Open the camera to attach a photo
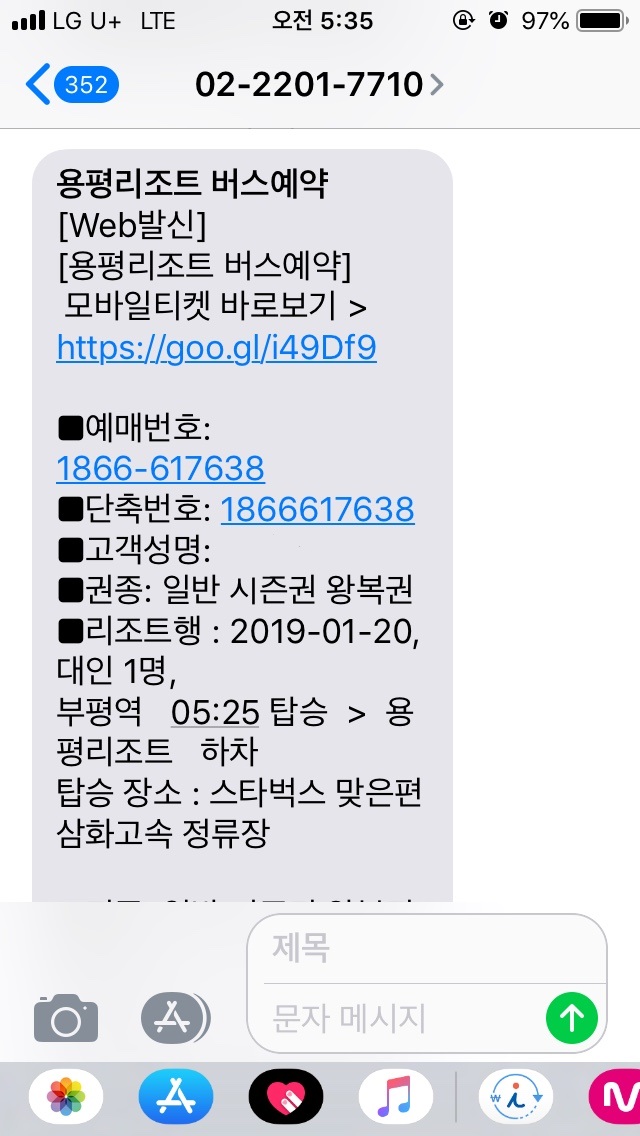 pyautogui.click(x=66, y=1019)
